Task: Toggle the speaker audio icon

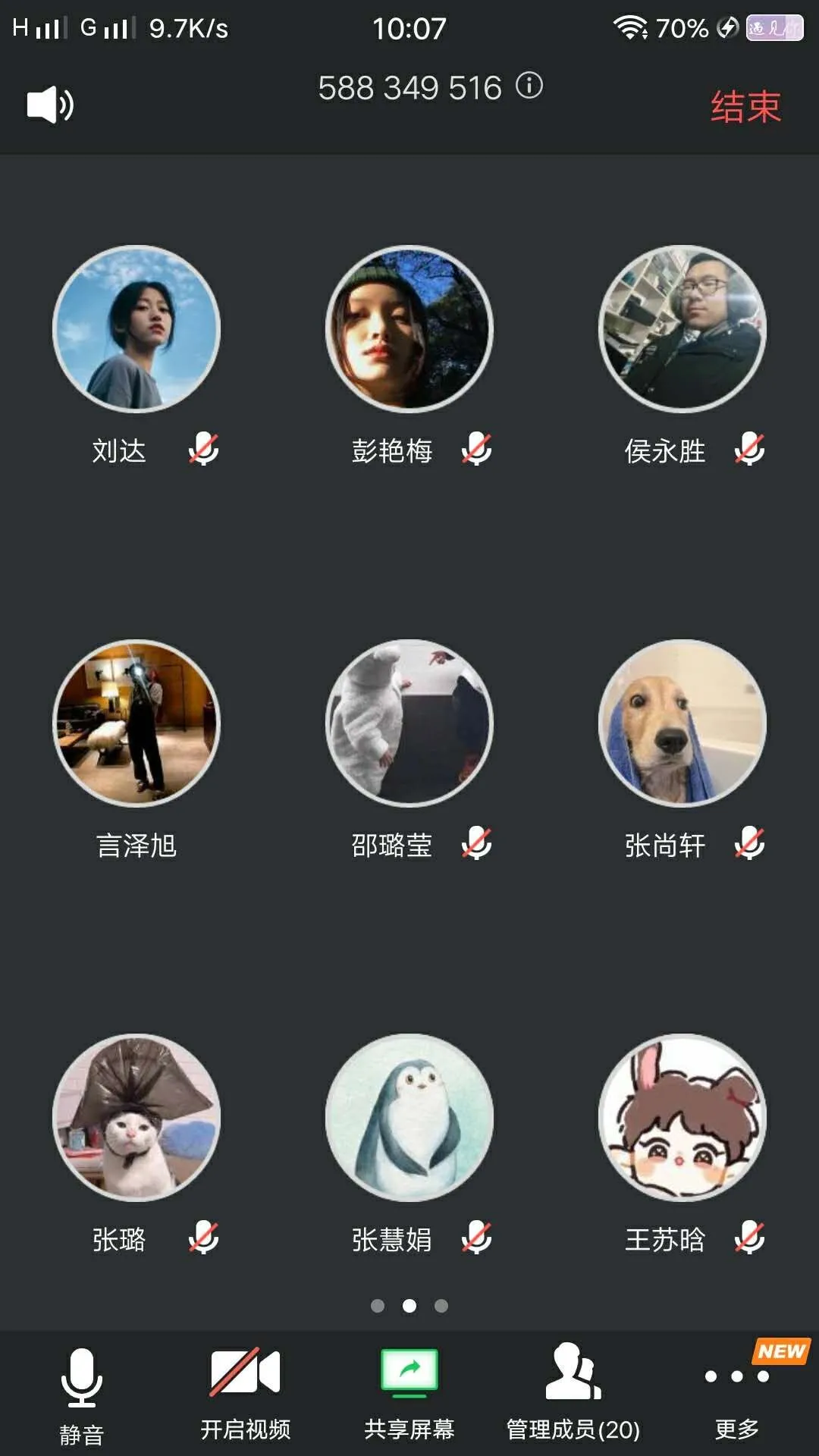Action: tap(50, 105)
